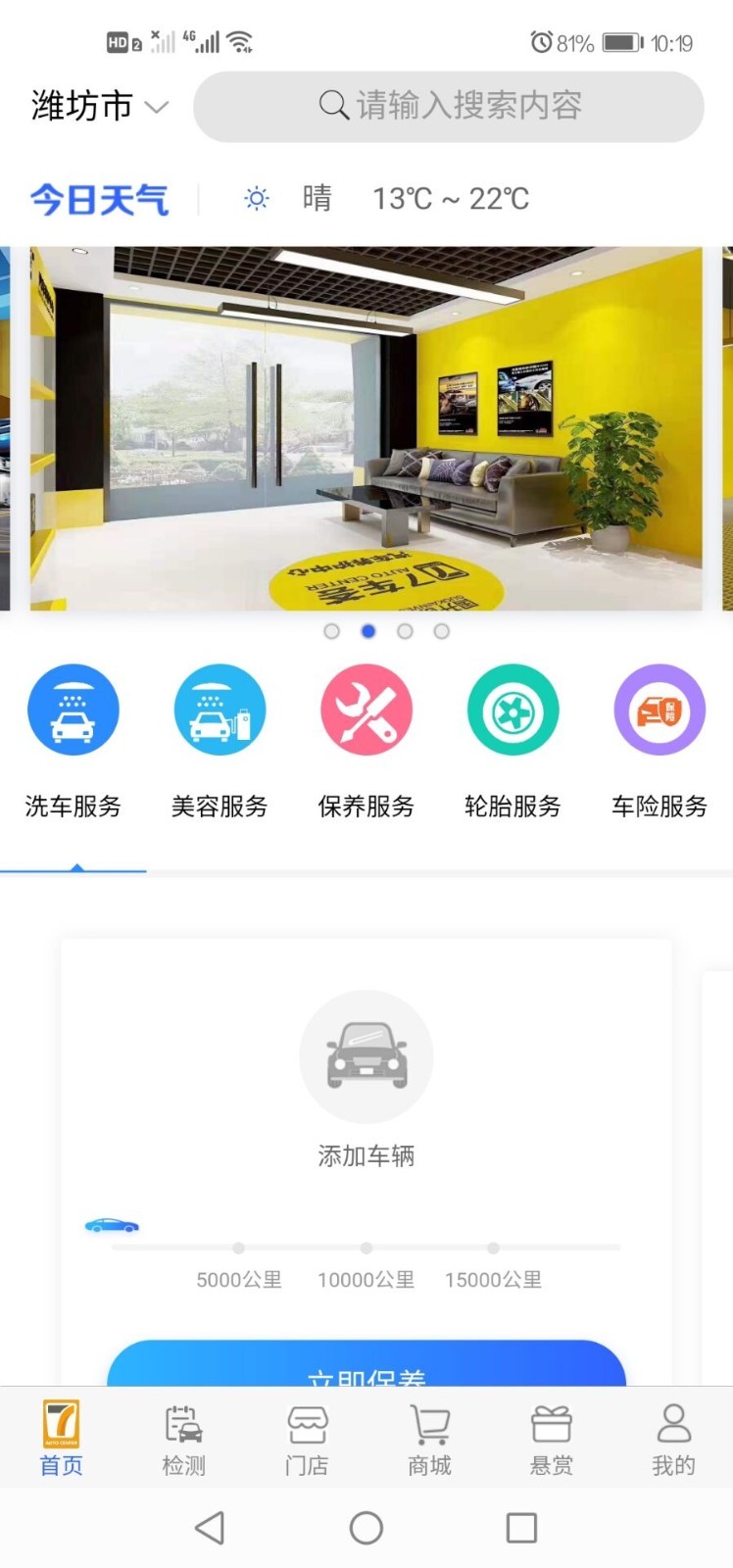
Task: Open the 商城 mall tab
Action: [429, 1440]
